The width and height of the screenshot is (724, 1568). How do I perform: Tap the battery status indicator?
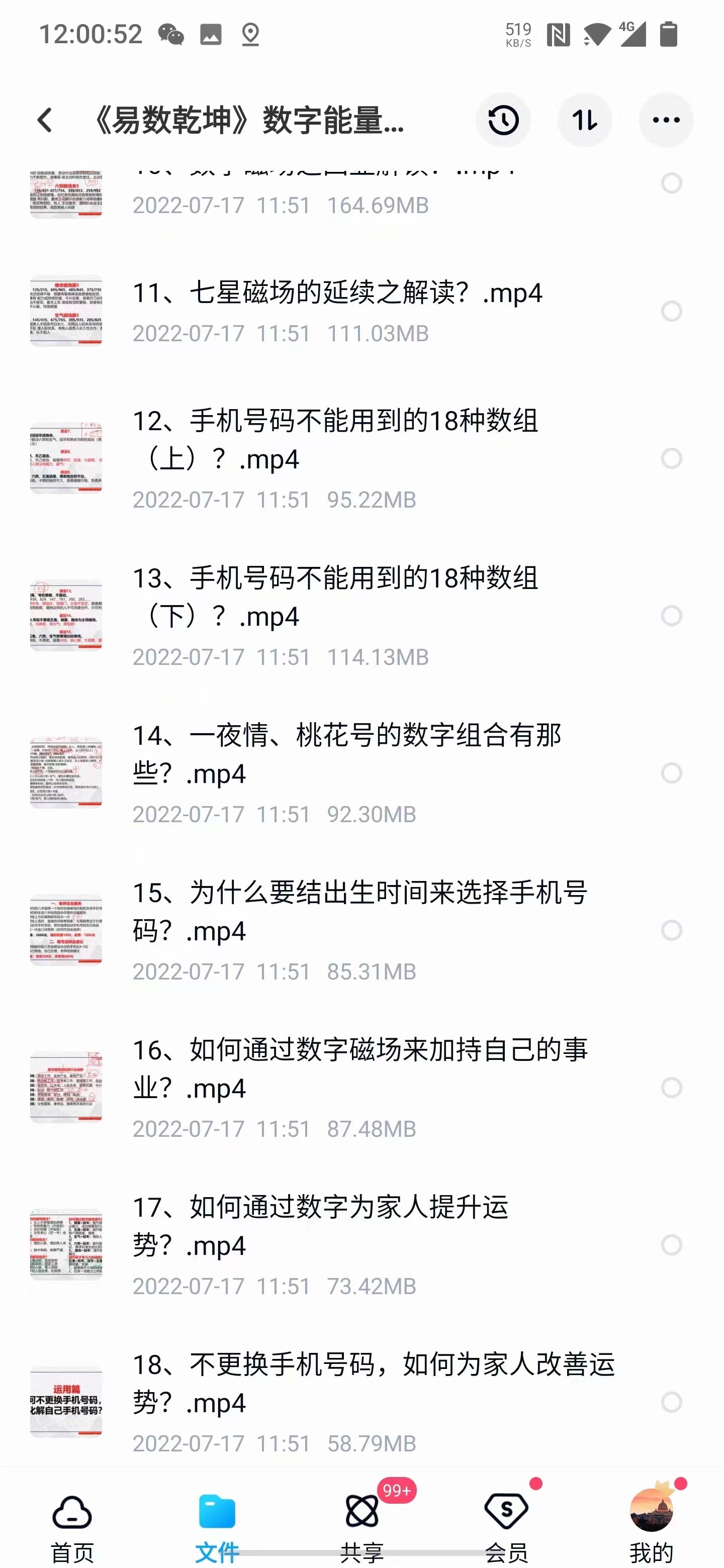(x=668, y=35)
